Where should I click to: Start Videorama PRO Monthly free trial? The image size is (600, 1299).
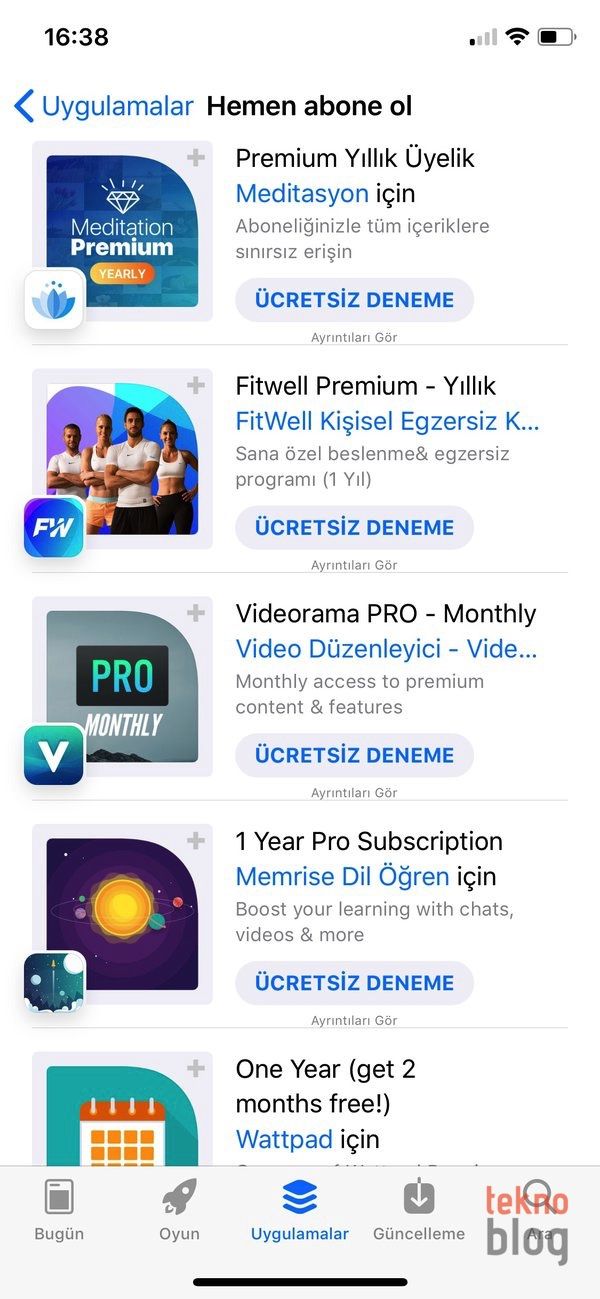354,756
